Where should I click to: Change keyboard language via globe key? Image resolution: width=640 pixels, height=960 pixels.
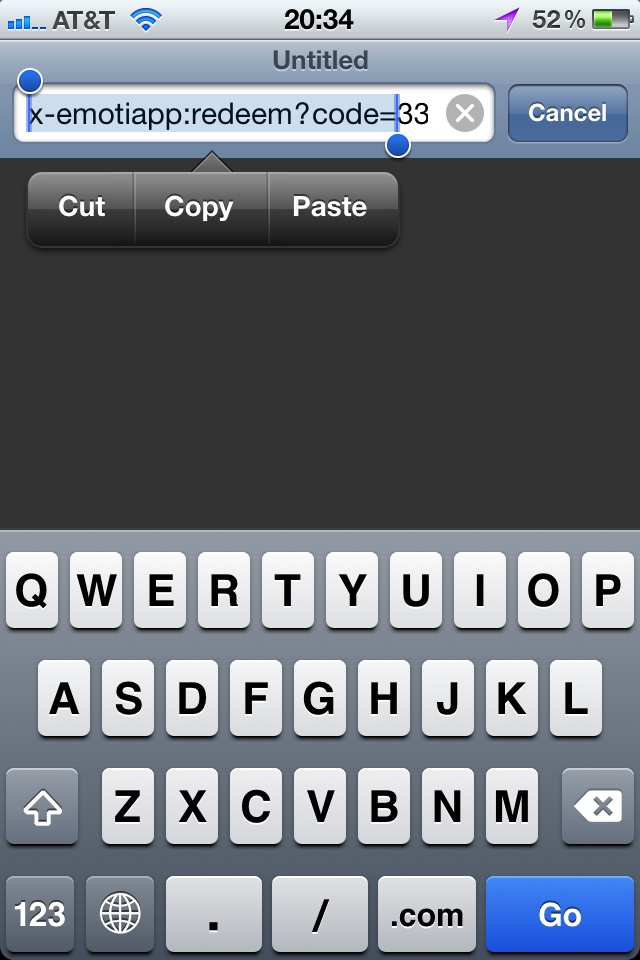click(120, 915)
